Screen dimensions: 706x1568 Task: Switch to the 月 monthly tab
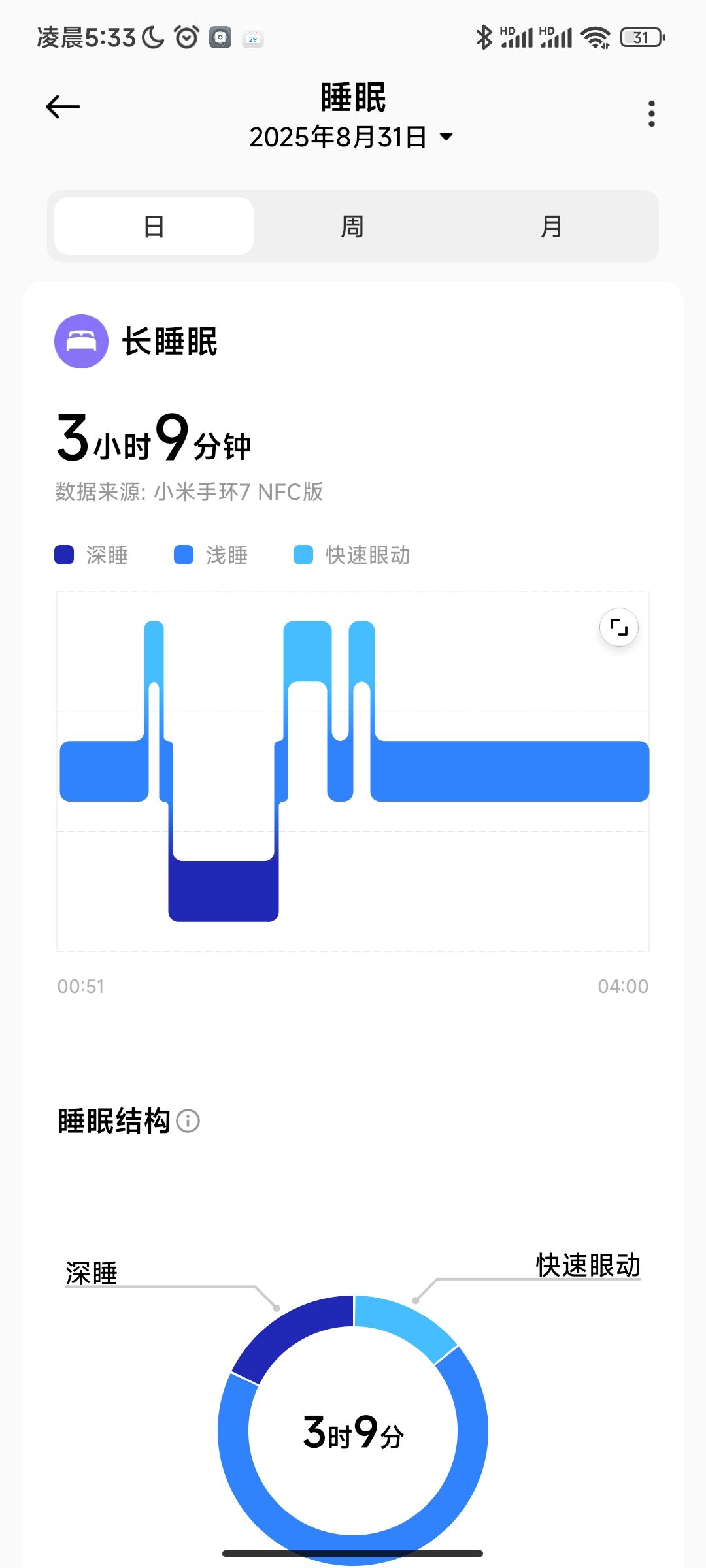pyautogui.click(x=551, y=226)
